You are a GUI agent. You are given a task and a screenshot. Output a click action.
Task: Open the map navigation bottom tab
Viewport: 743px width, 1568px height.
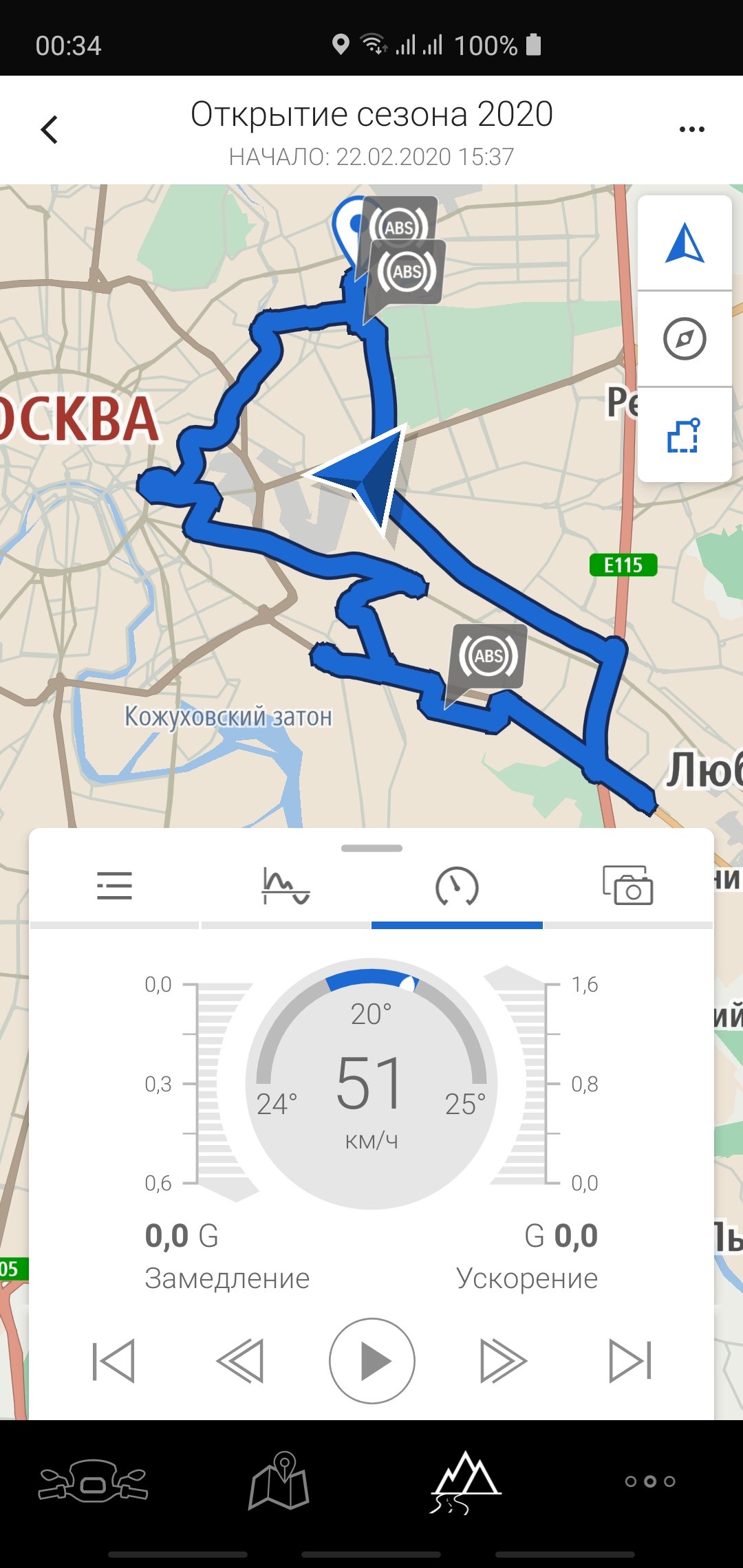pyautogui.click(x=279, y=1481)
